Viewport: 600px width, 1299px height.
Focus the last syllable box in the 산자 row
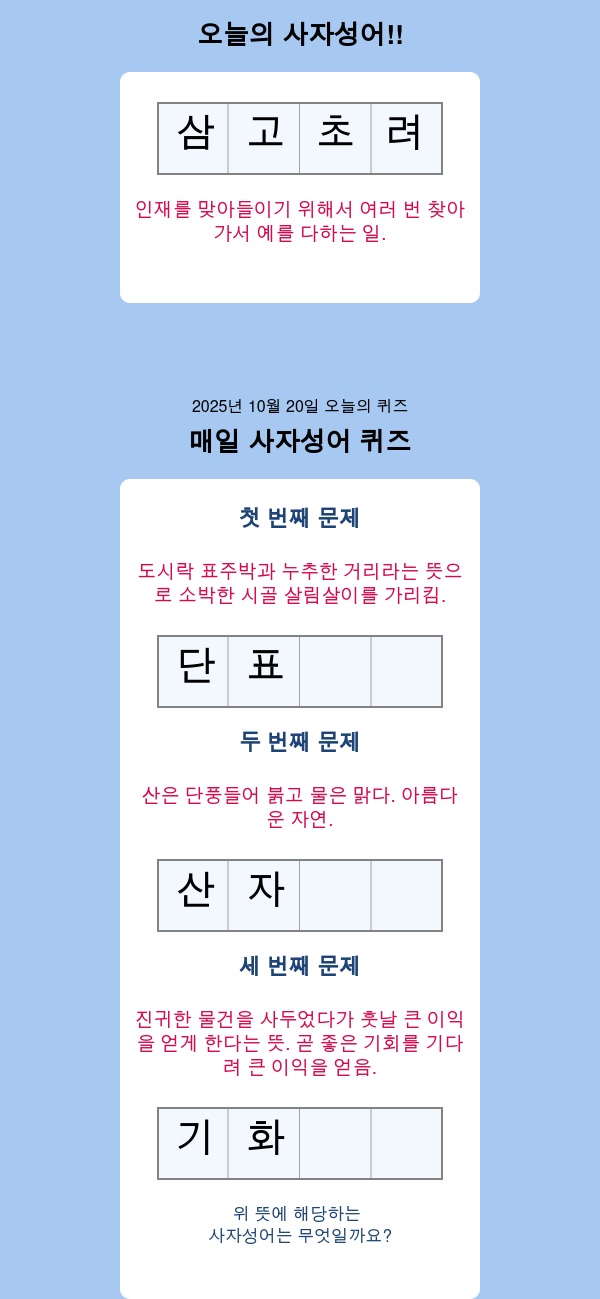[406, 895]
